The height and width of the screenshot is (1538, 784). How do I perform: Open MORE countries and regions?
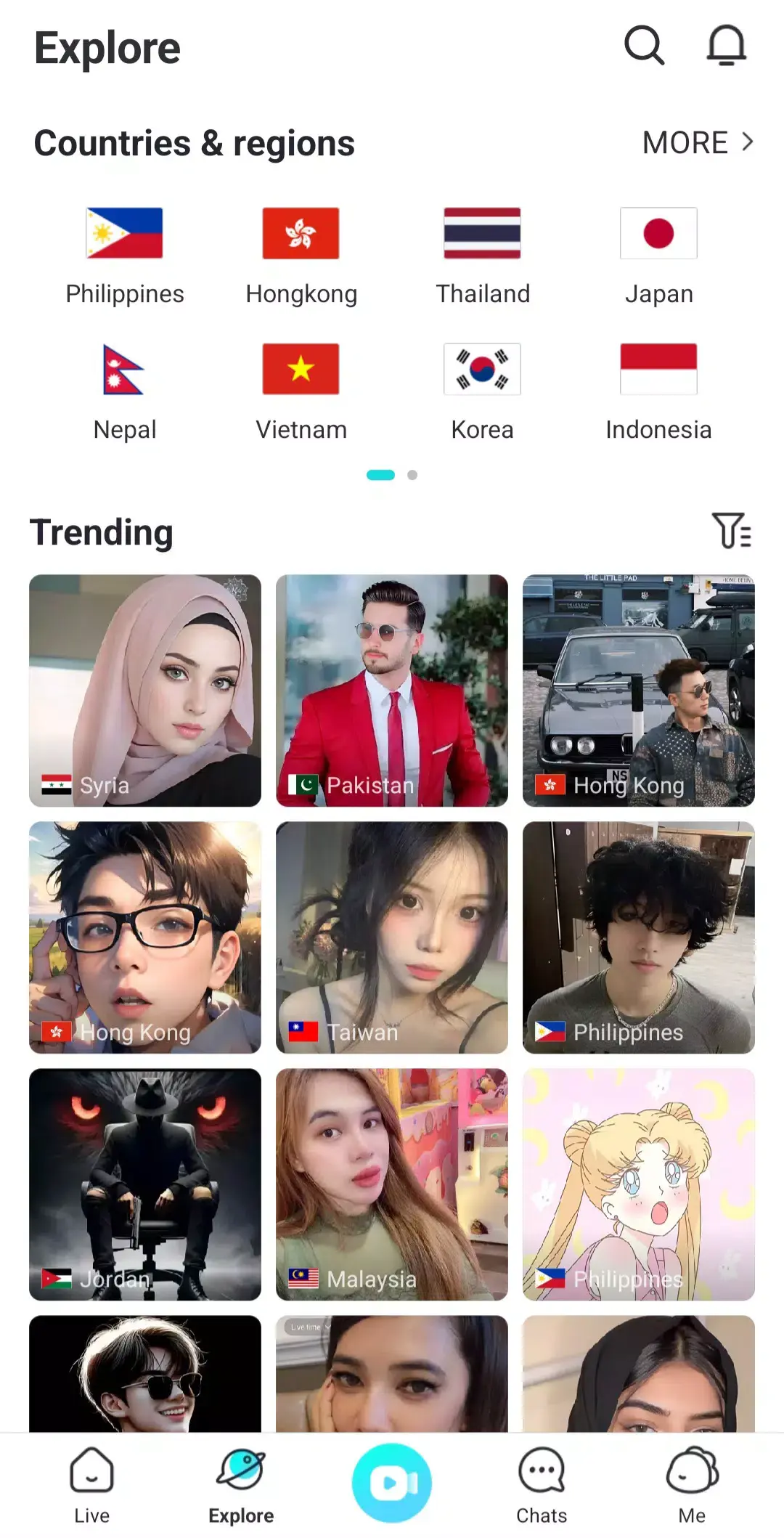695,142
